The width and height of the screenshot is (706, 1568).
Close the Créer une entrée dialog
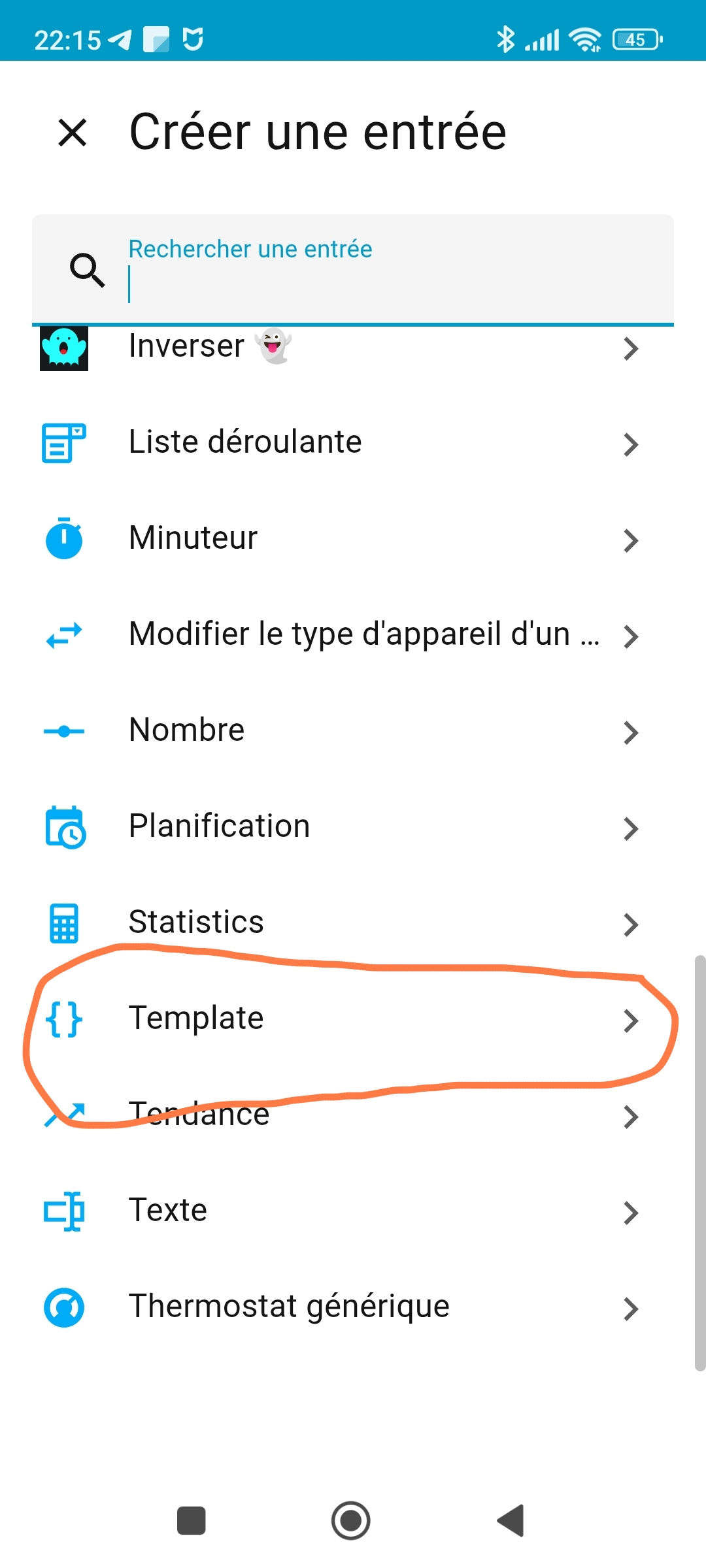tap(72, 133)
